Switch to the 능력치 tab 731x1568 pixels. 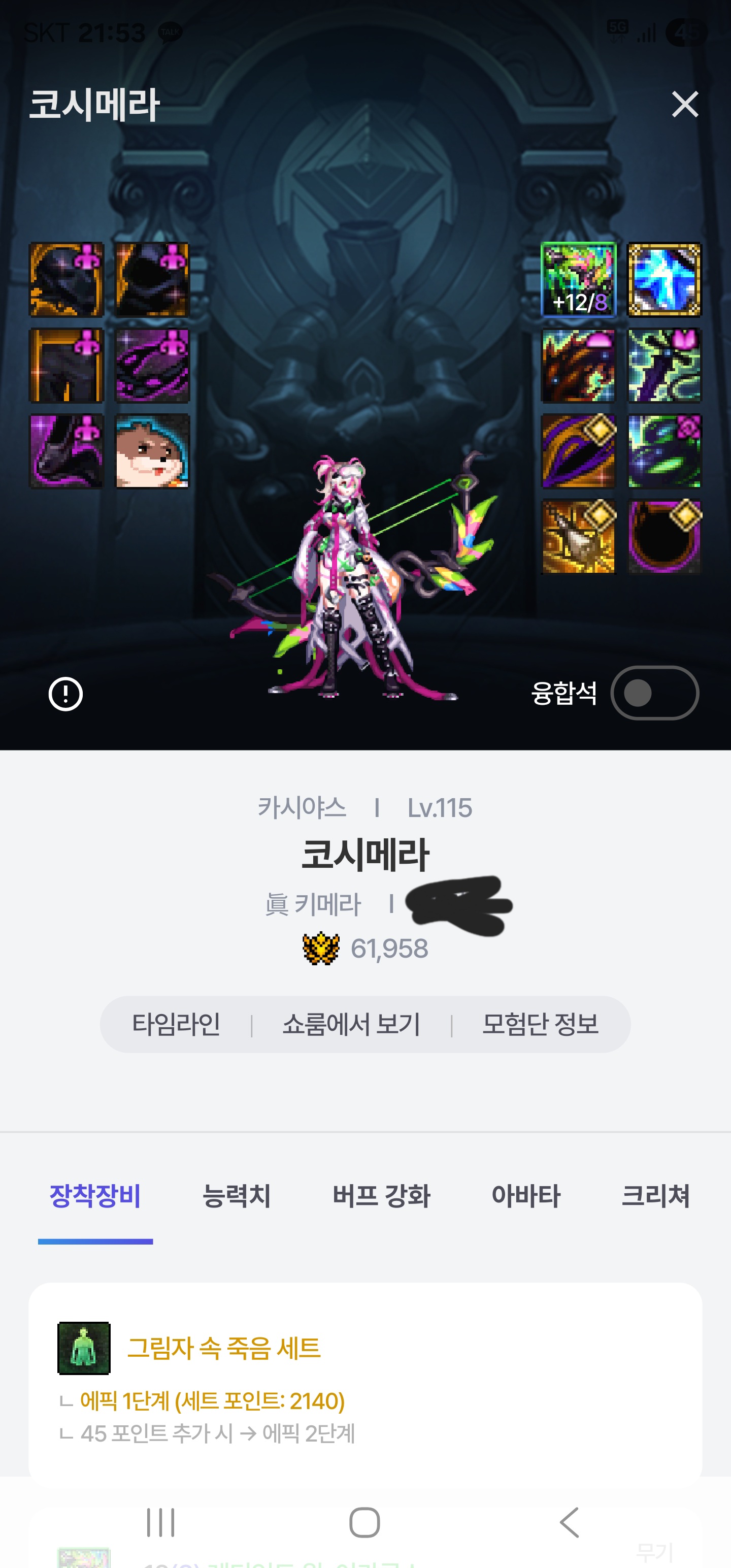236,1195
